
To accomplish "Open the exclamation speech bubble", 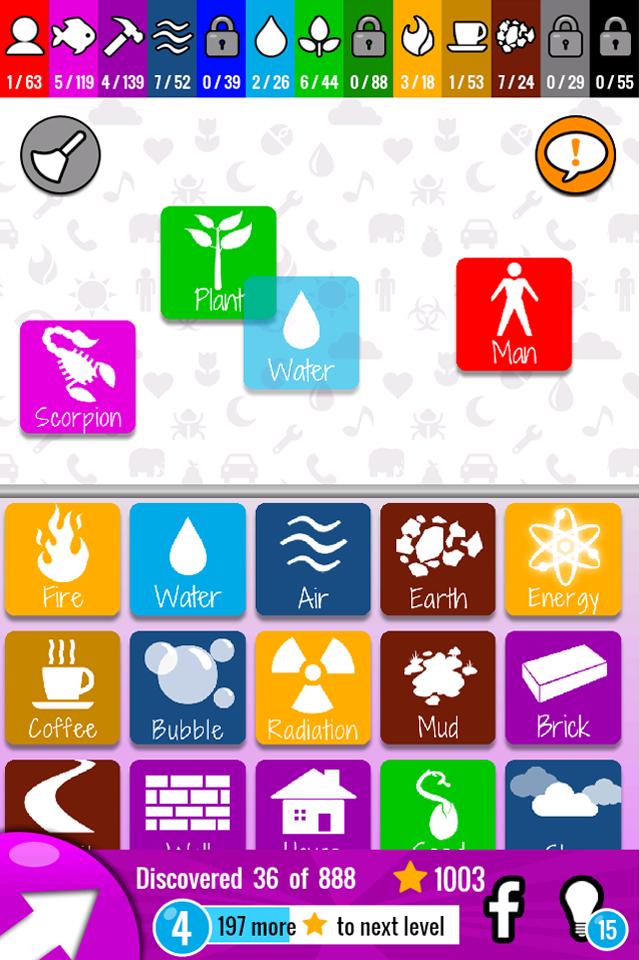I will 577,157.
